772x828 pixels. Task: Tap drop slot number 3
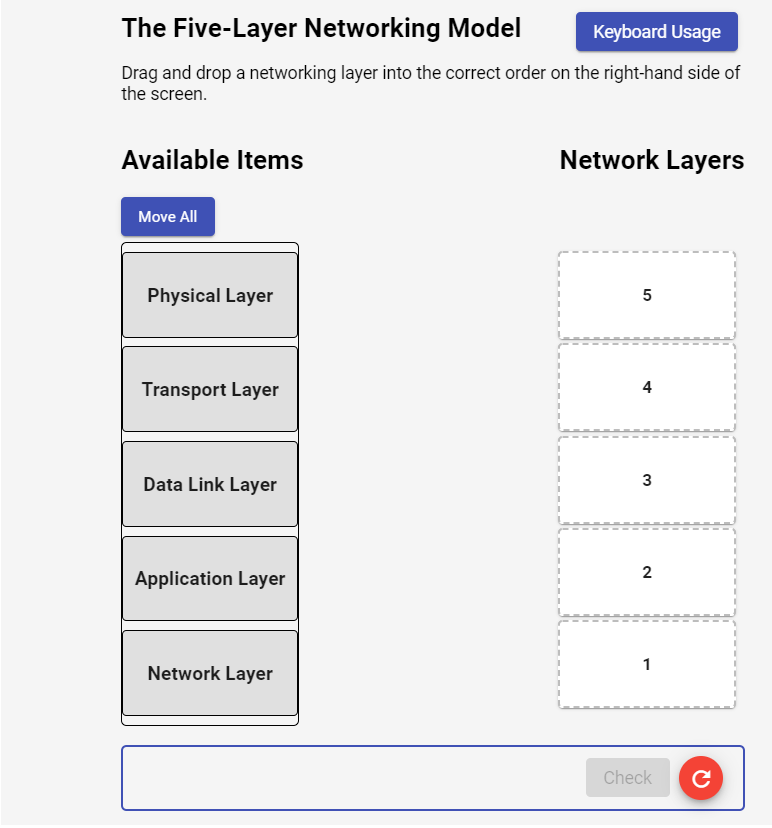pyautogui.click(x=647, y=480)
